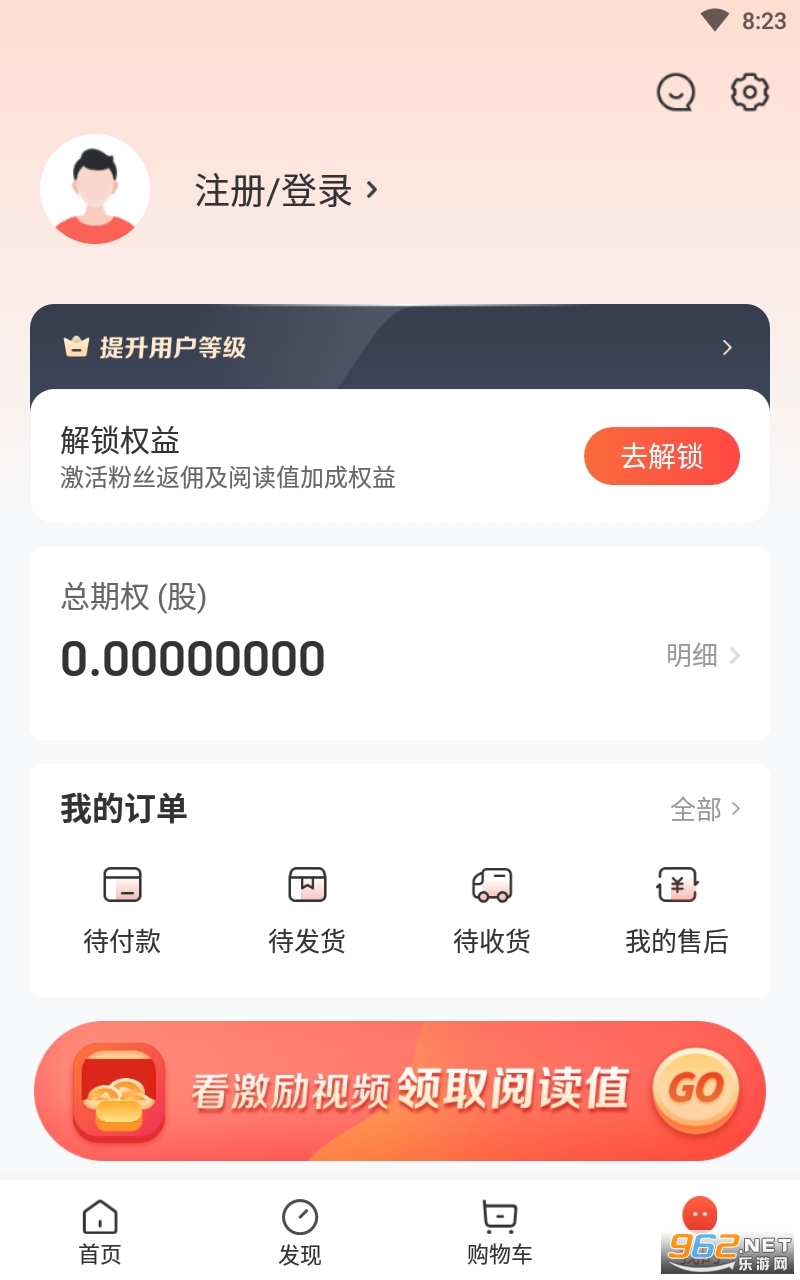Switch to the 首页 tab
Viewport: 800px width, 1280px height.
[100, 1232]
